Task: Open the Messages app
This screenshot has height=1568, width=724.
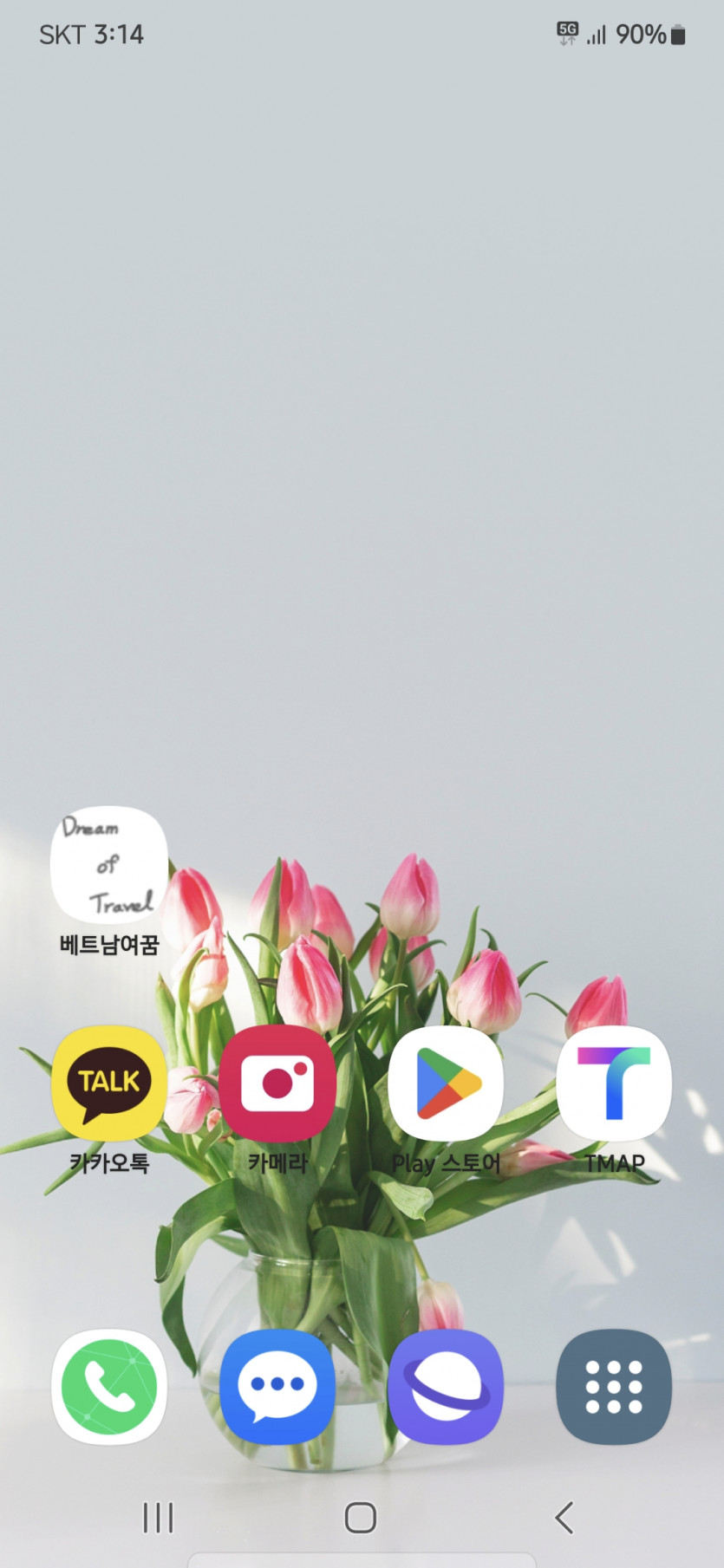Action: [x=277, y=1386]
